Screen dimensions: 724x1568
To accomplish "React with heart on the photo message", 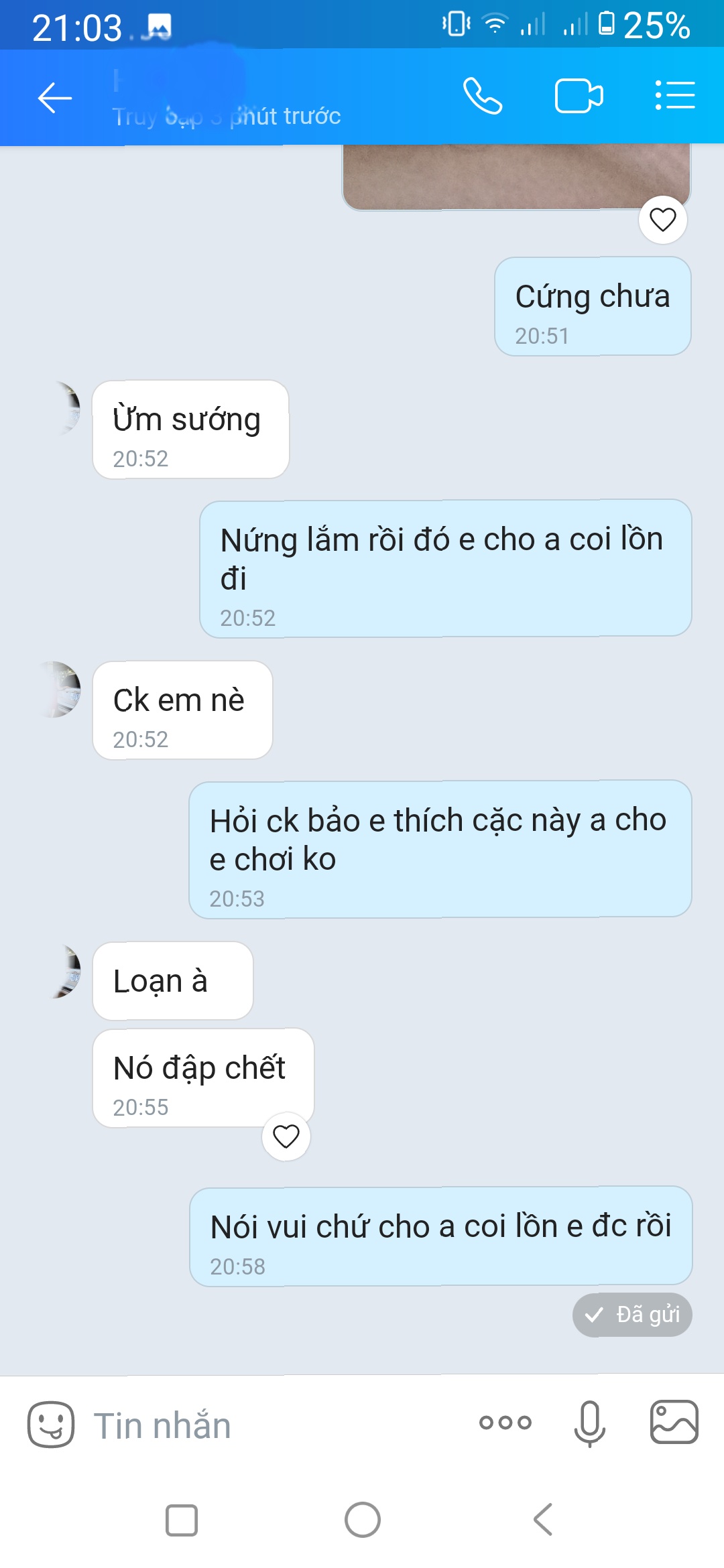I will [x=662, y=220].
